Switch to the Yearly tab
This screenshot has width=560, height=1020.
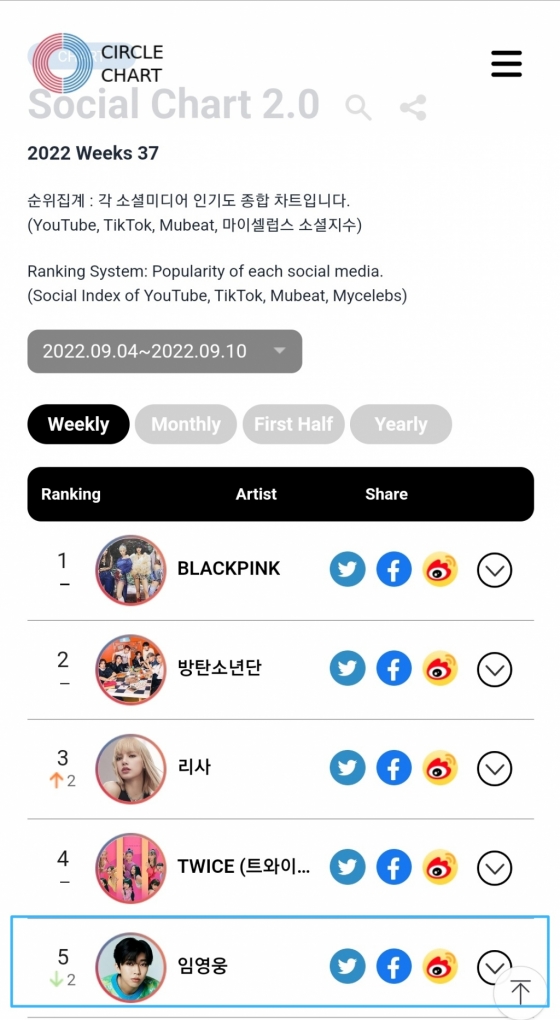[x=401, y=424]
